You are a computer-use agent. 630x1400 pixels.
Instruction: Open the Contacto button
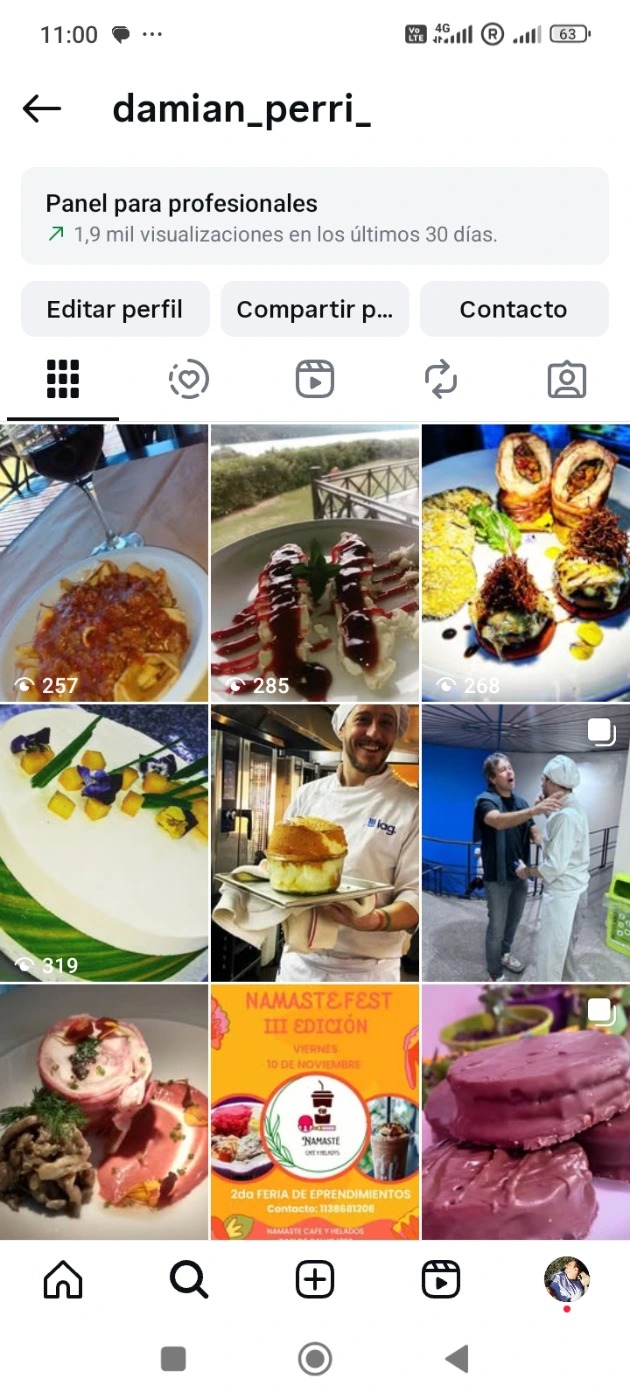513,309
